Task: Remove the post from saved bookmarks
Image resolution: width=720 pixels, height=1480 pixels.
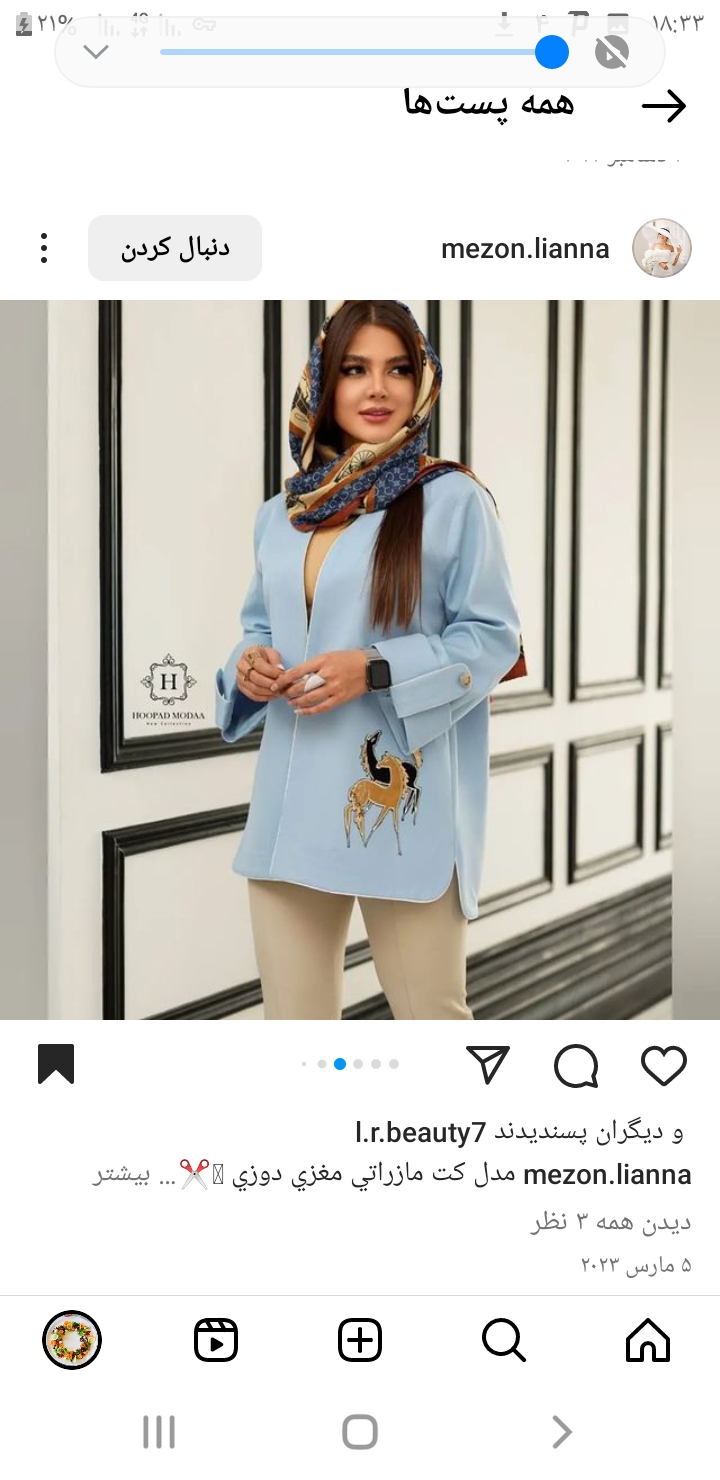Action: coord(56,1064)
